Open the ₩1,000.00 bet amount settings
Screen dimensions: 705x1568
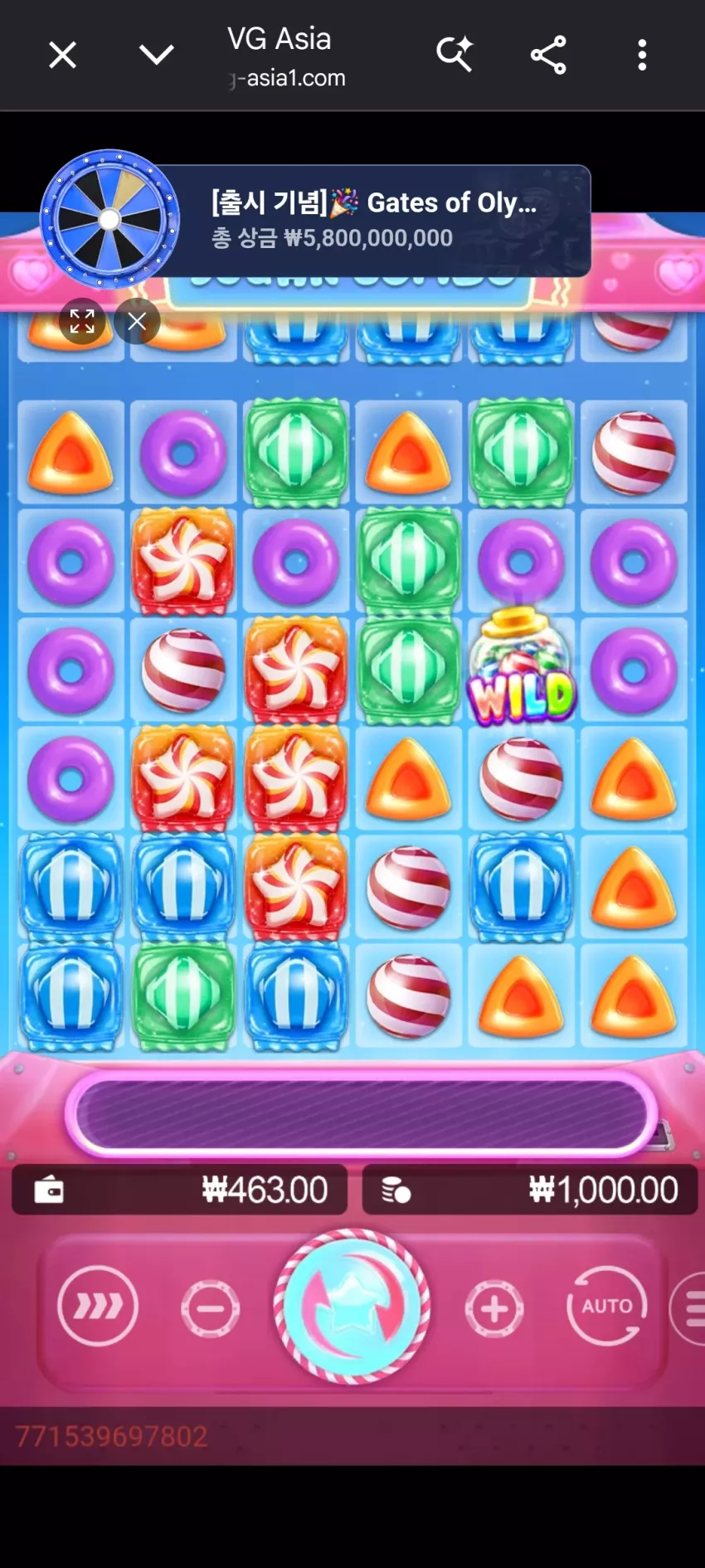click(530, 1191)
